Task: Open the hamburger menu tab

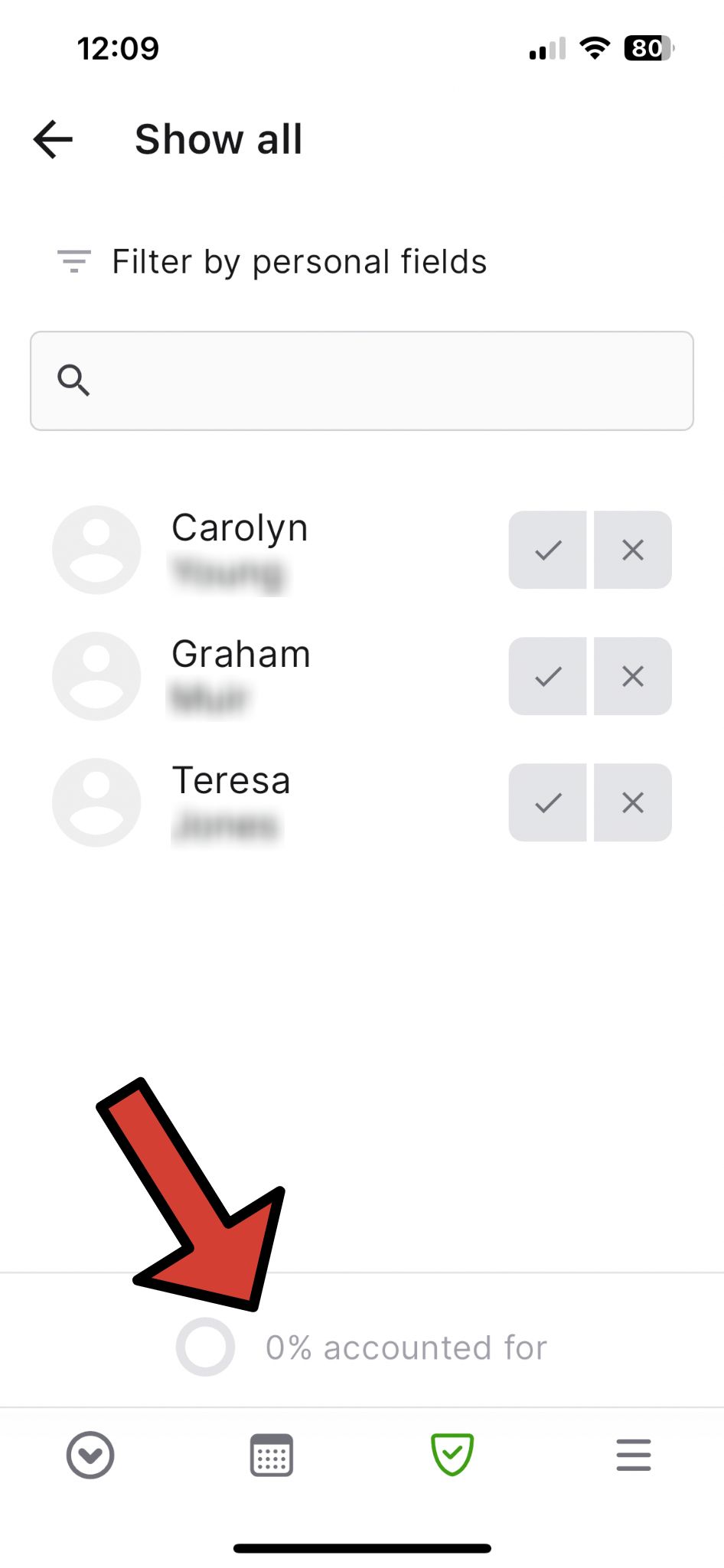Action: [634, 1455]
